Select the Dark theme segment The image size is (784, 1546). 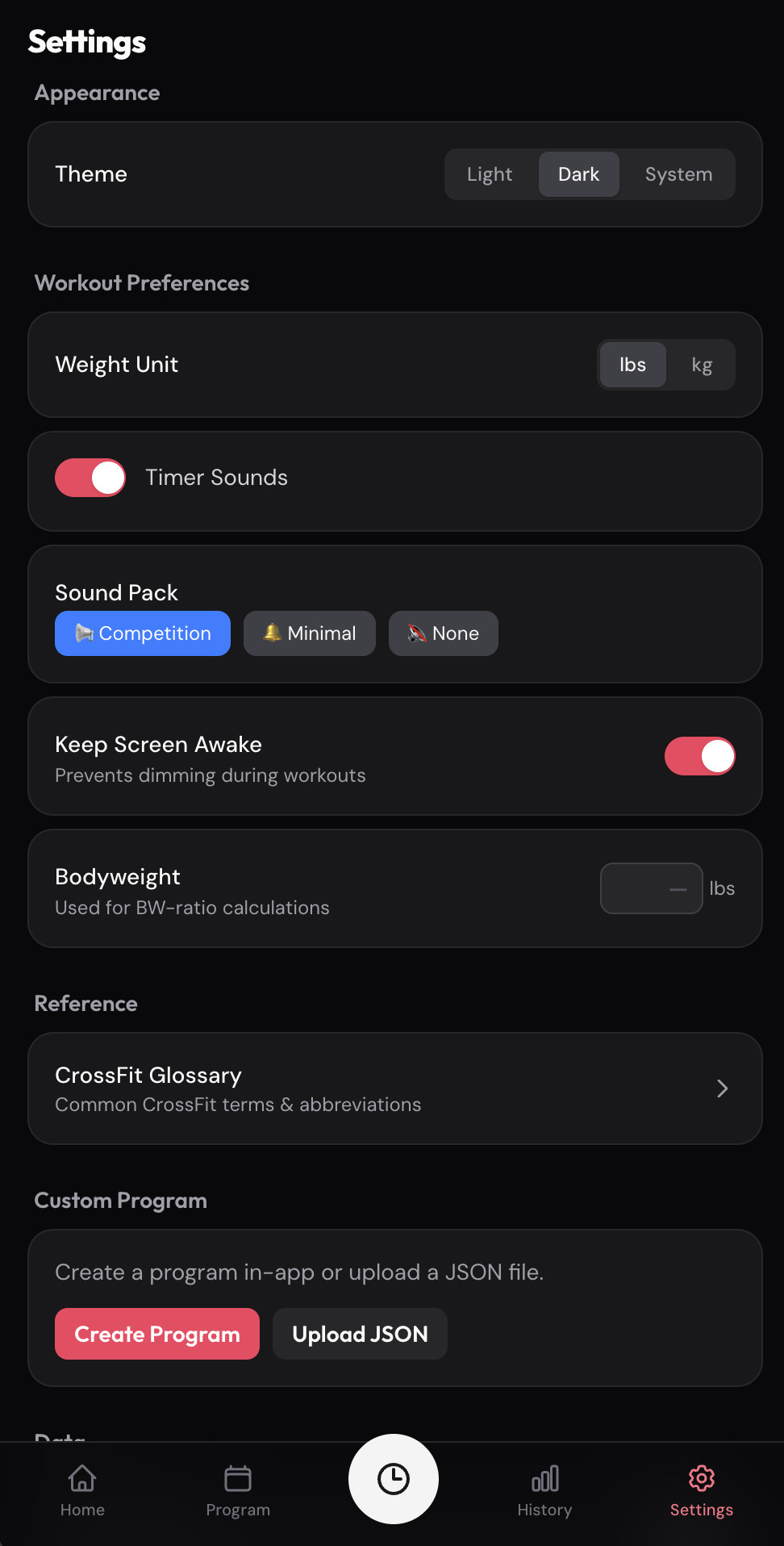[x=578, y=174]
